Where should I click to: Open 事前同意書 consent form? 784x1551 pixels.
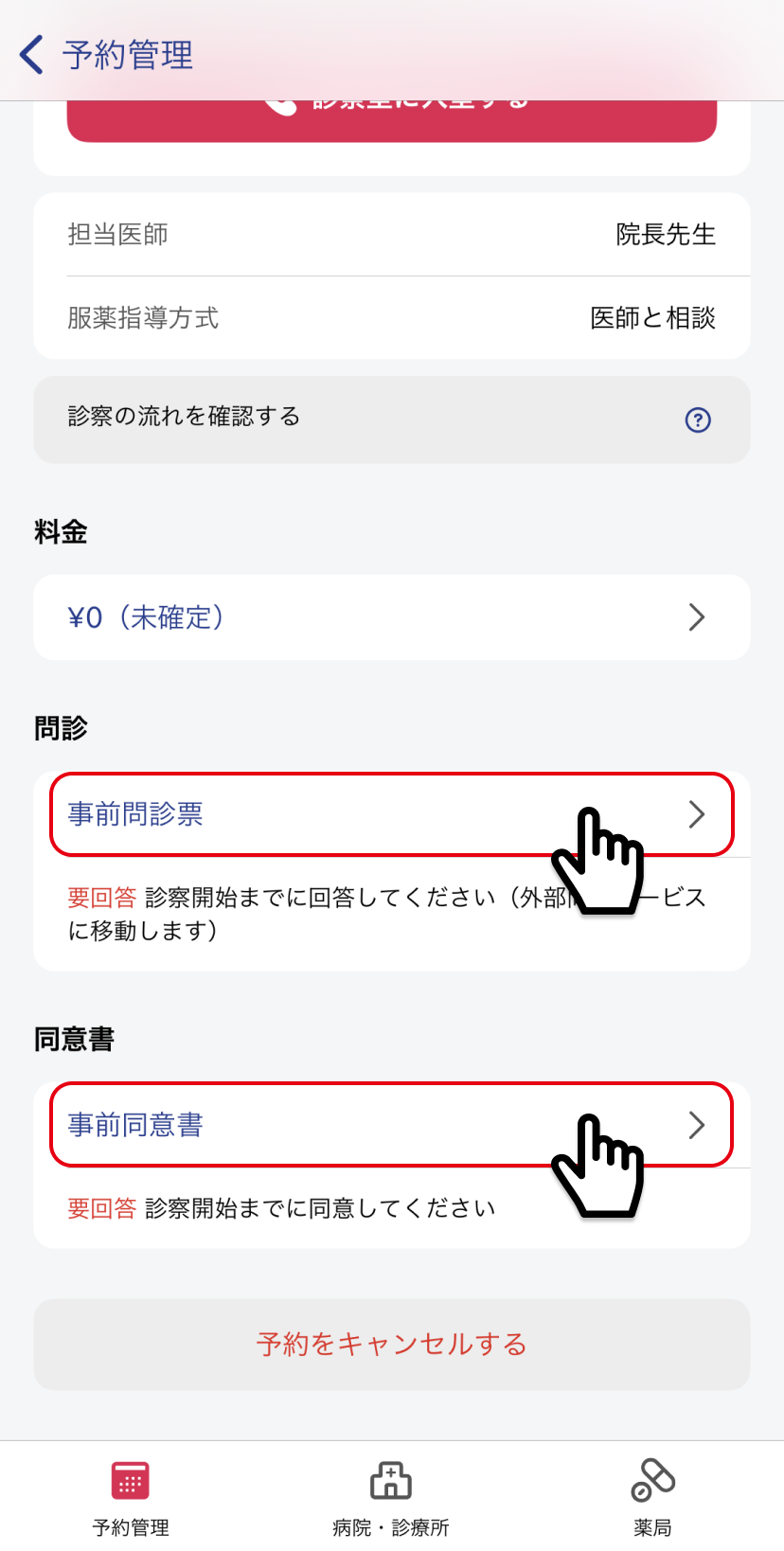392,1125
